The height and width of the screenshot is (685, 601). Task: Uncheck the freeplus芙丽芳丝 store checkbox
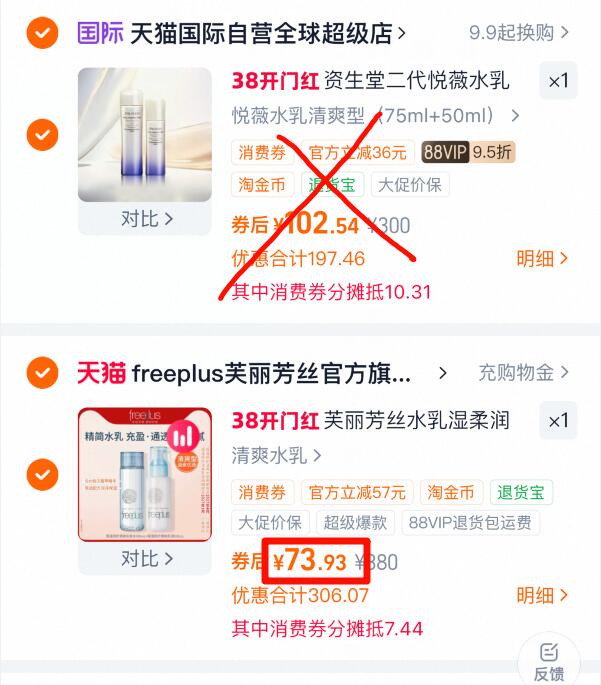click(42, 373)
